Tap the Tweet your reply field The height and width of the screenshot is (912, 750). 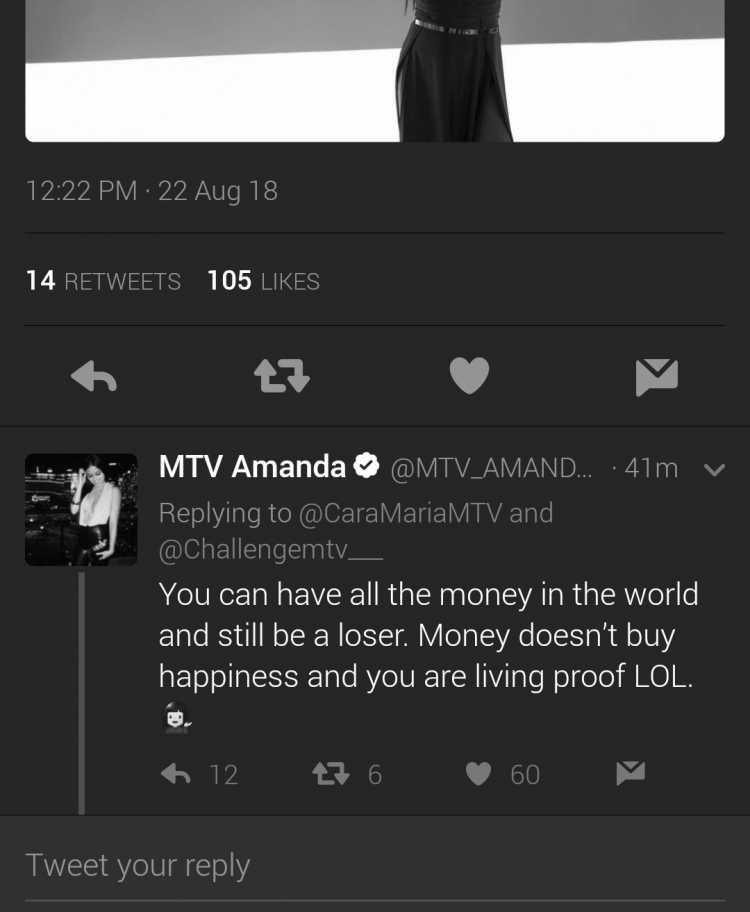click(x=375, y=865)
